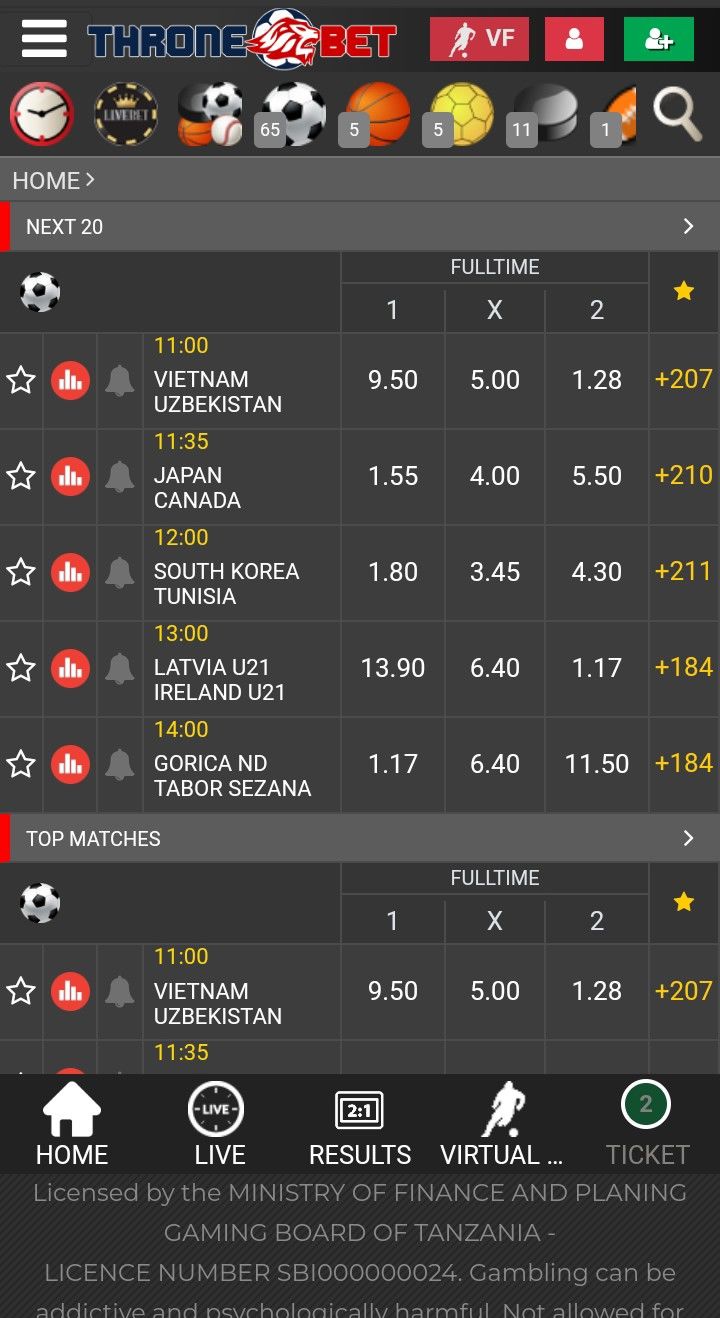The height and width of the screenshot is (1318, 720).
Task: Open the hamburger drawer menu
Action: click(44, 39)
